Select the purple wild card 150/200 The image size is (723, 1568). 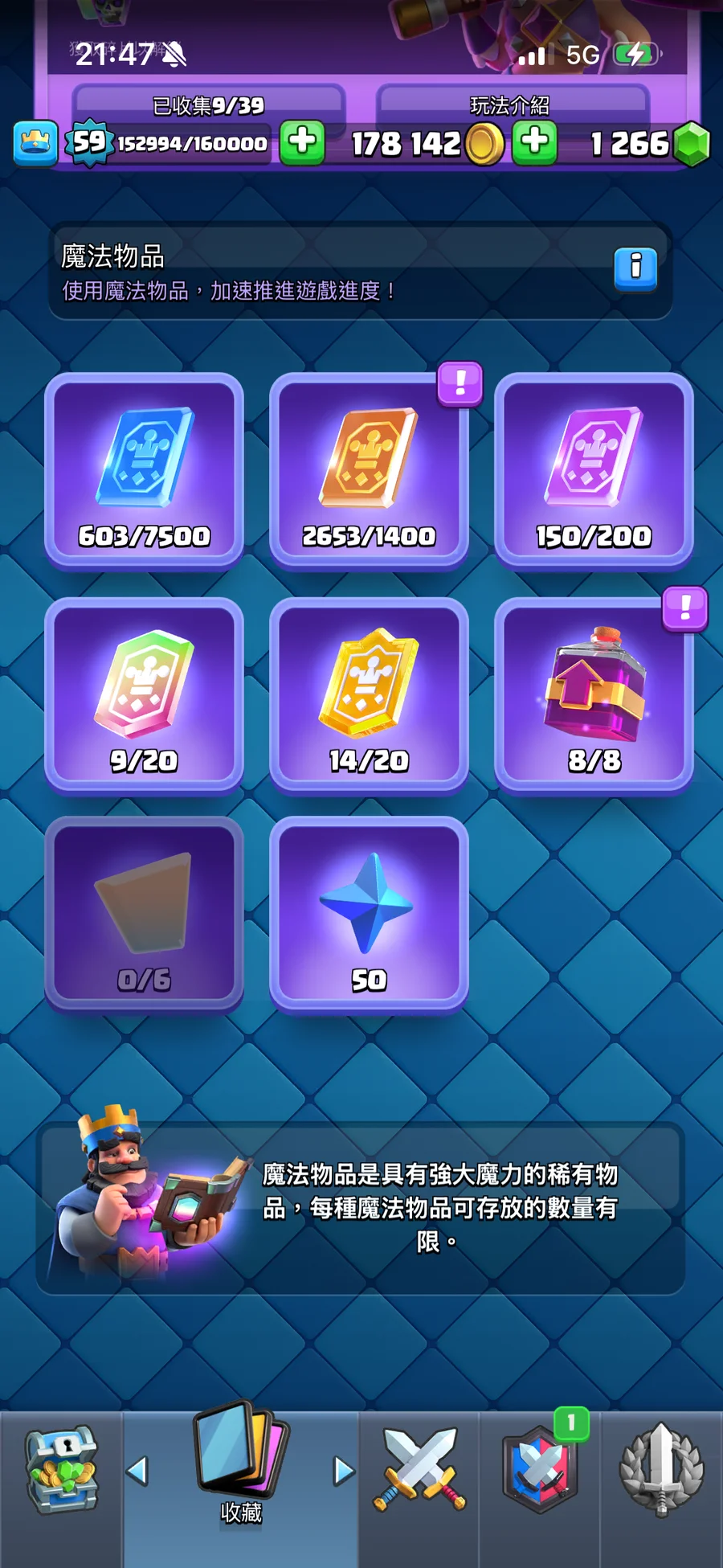coord(594,469)
